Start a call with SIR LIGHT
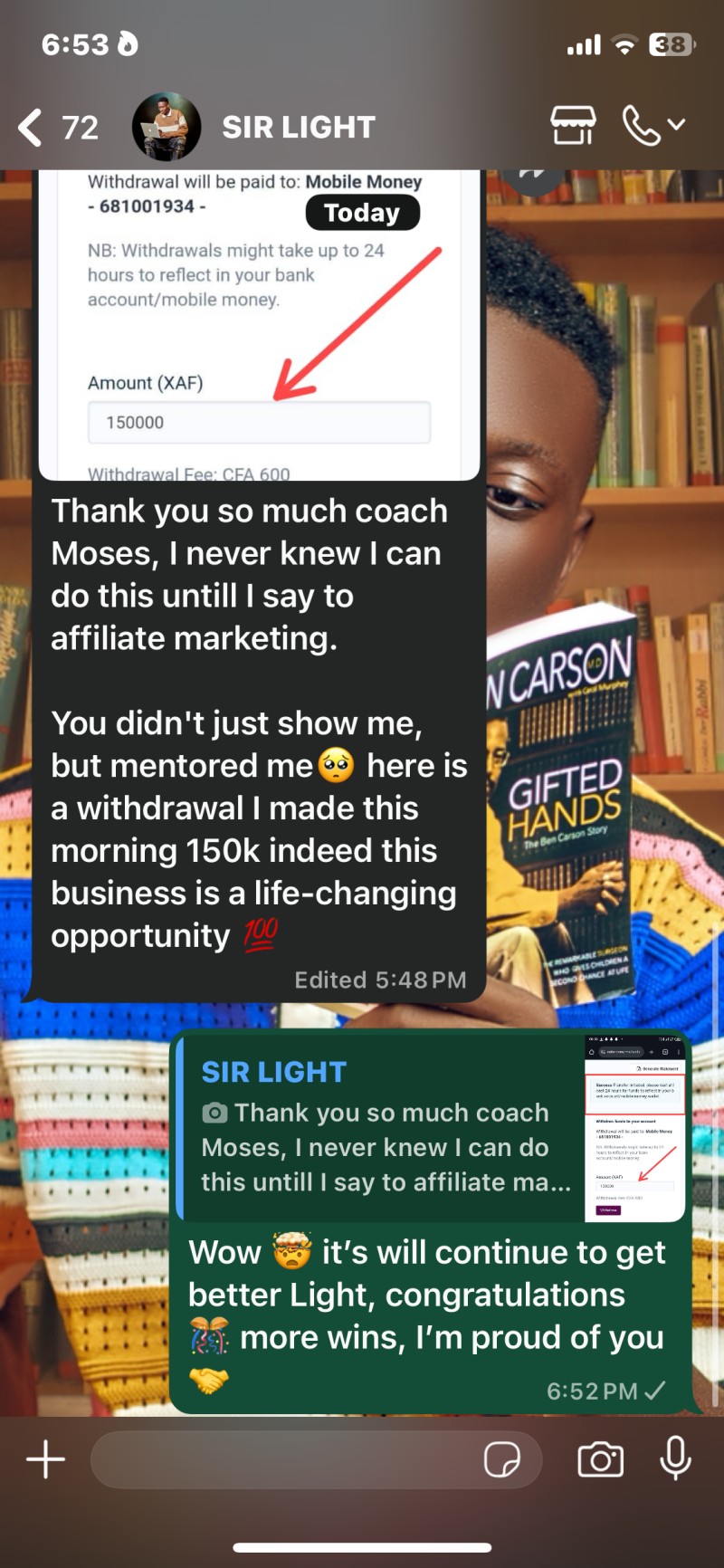 [x=653, y=126]
